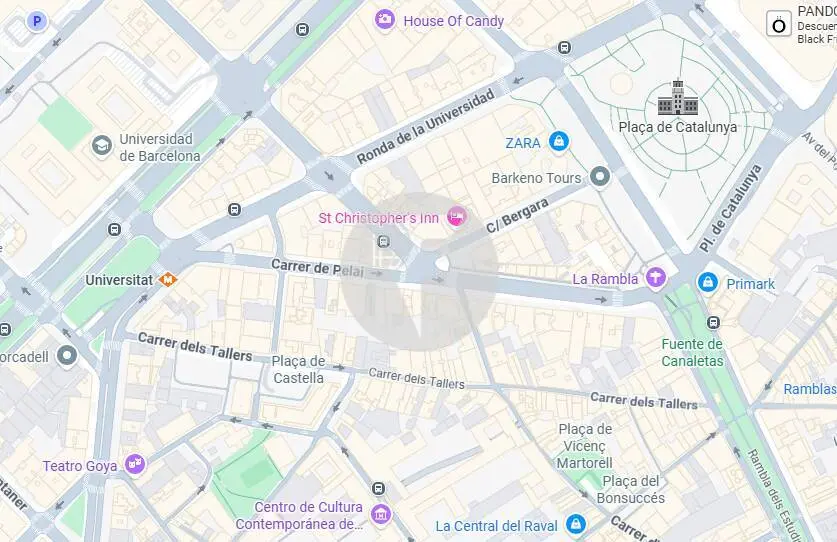The image size is (837, 542).
Task: Select the Primark shopping marker
Action: click(x=708, y=283)
